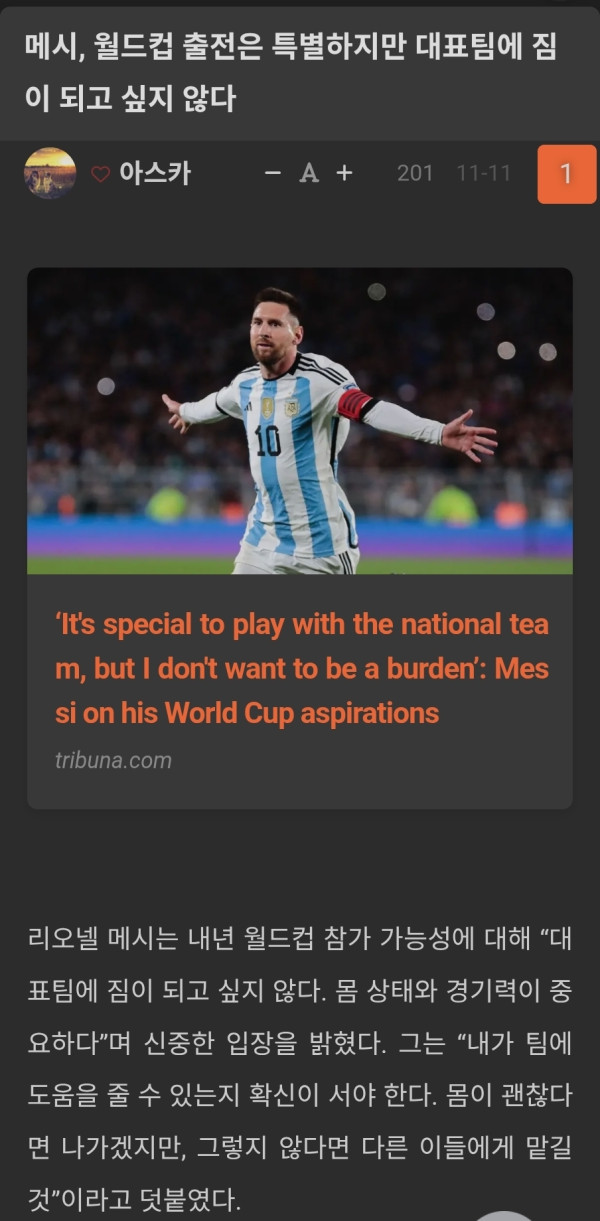The height and width of the screenshot is (1221, 600).
Task: Decrease font size with the minus button
Action: [x=272, y=173]
